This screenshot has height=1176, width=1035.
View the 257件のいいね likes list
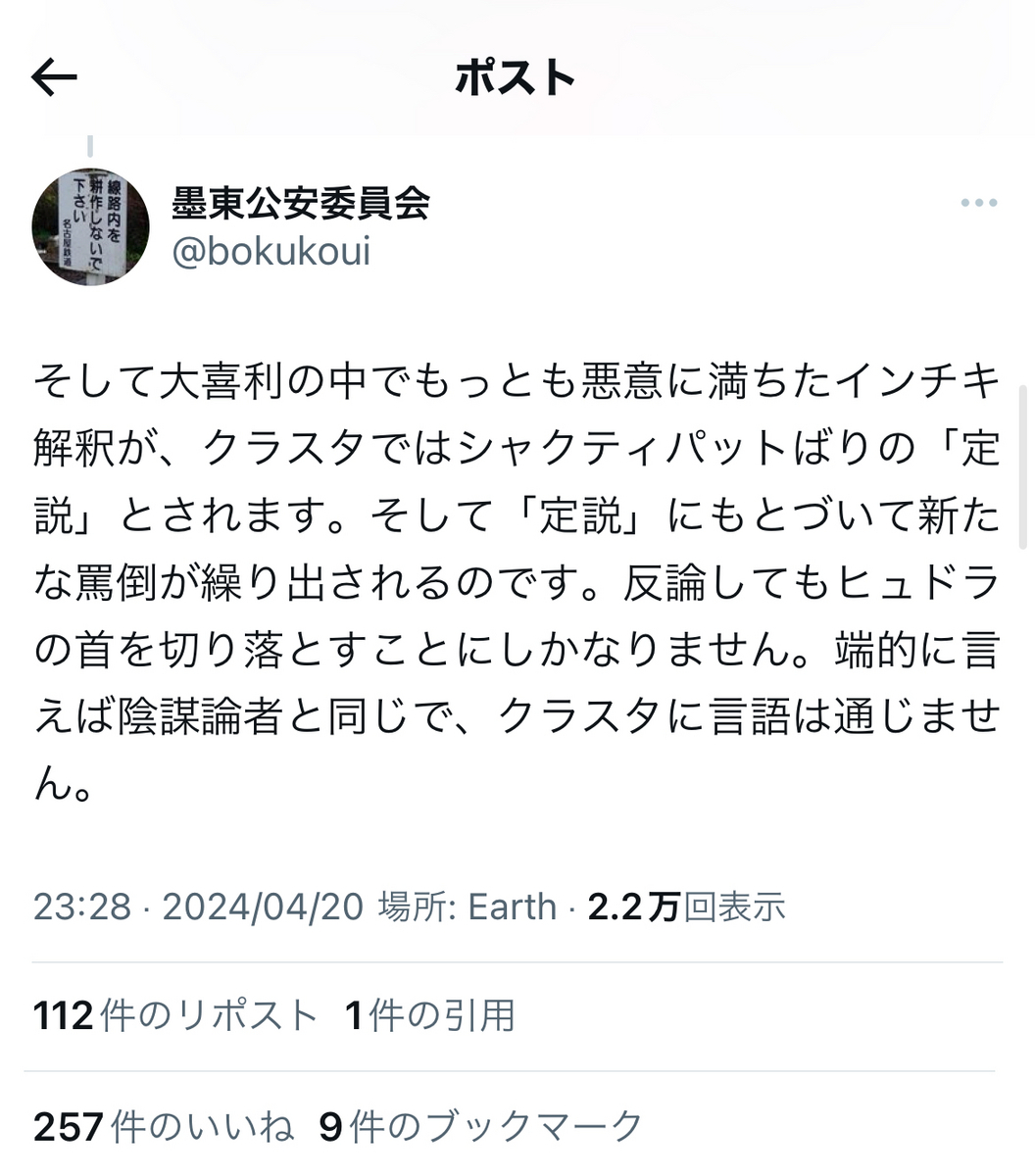[163, 1126]
